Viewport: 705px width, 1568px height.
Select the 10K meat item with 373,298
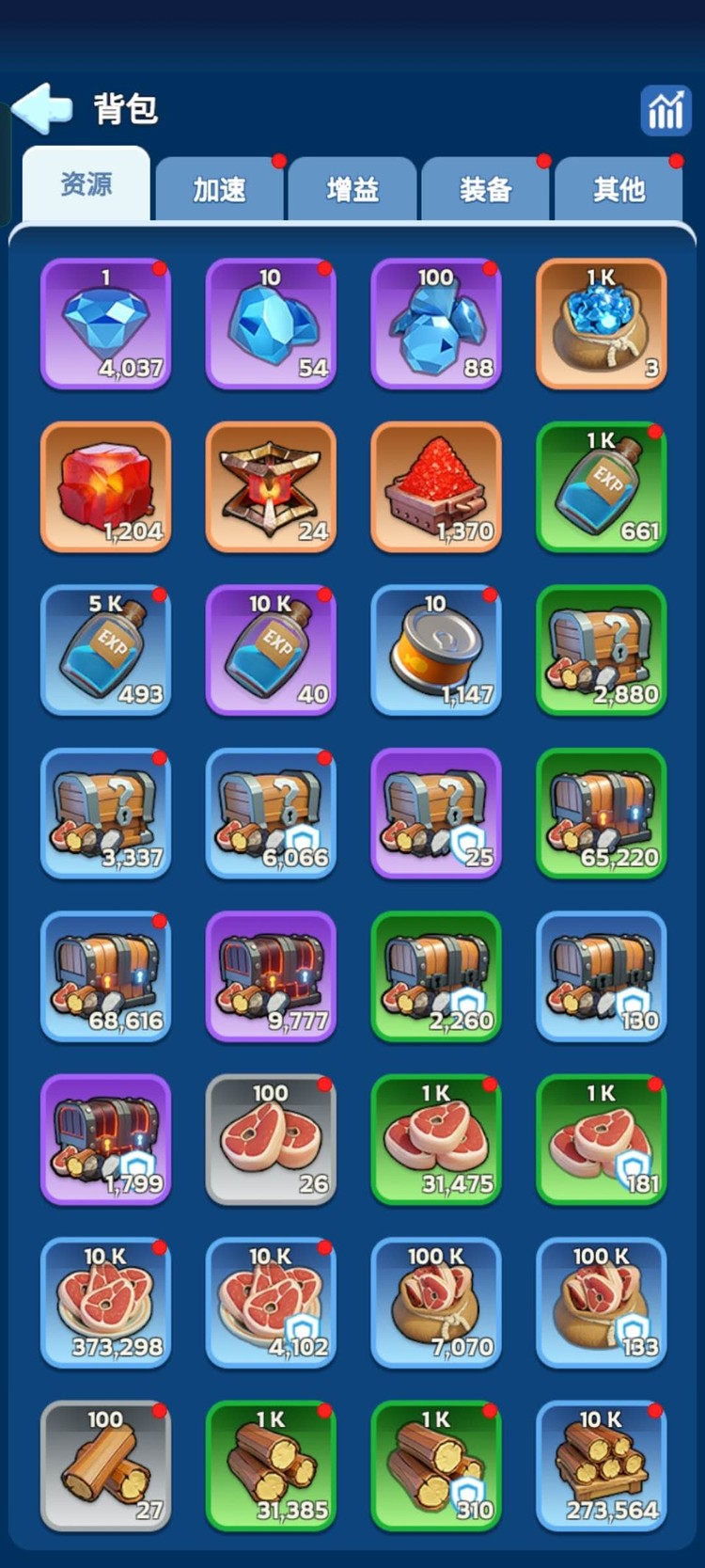pos(106,1303)
